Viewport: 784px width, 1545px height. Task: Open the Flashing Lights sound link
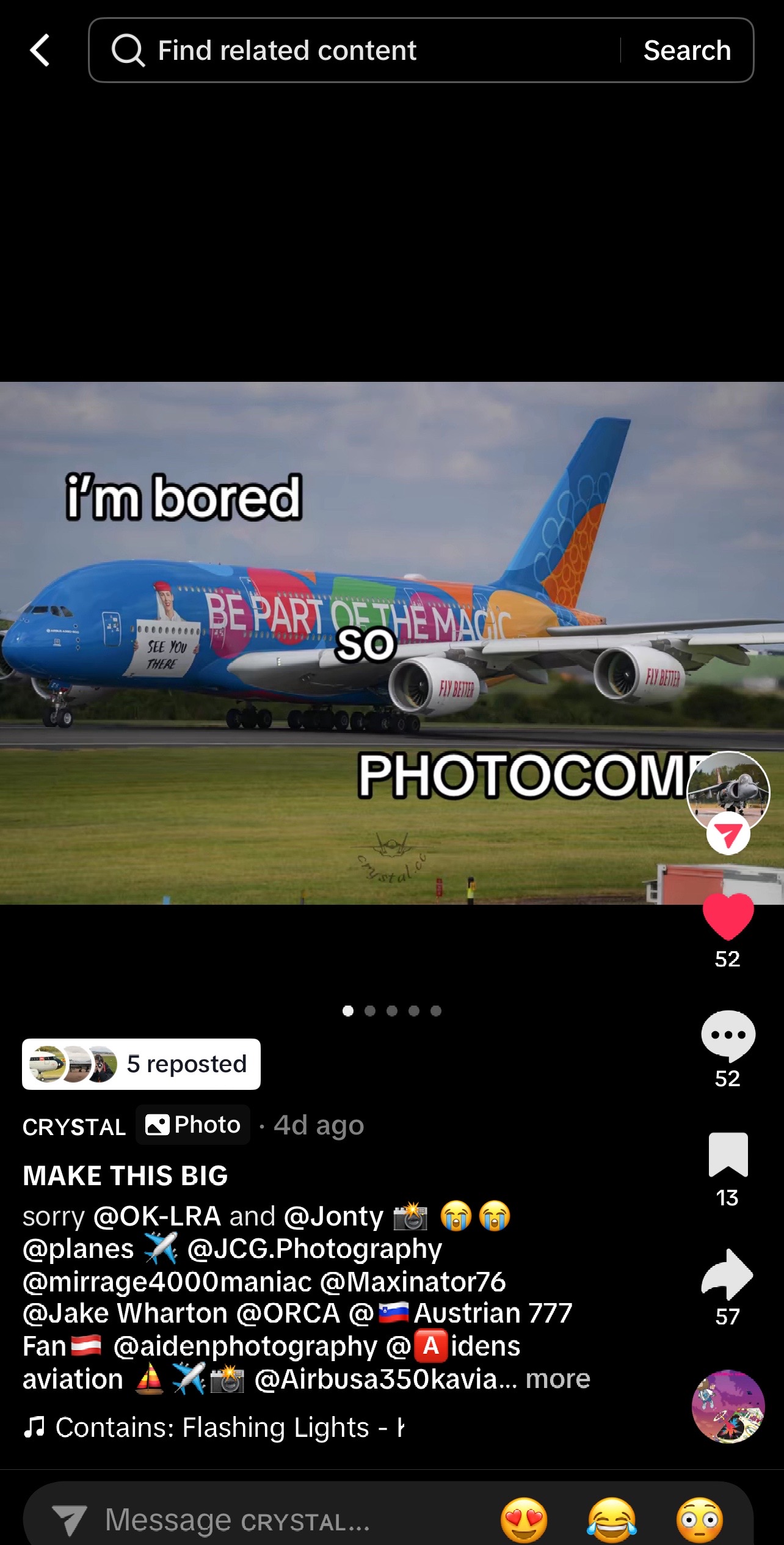(x=220, y=1428)
